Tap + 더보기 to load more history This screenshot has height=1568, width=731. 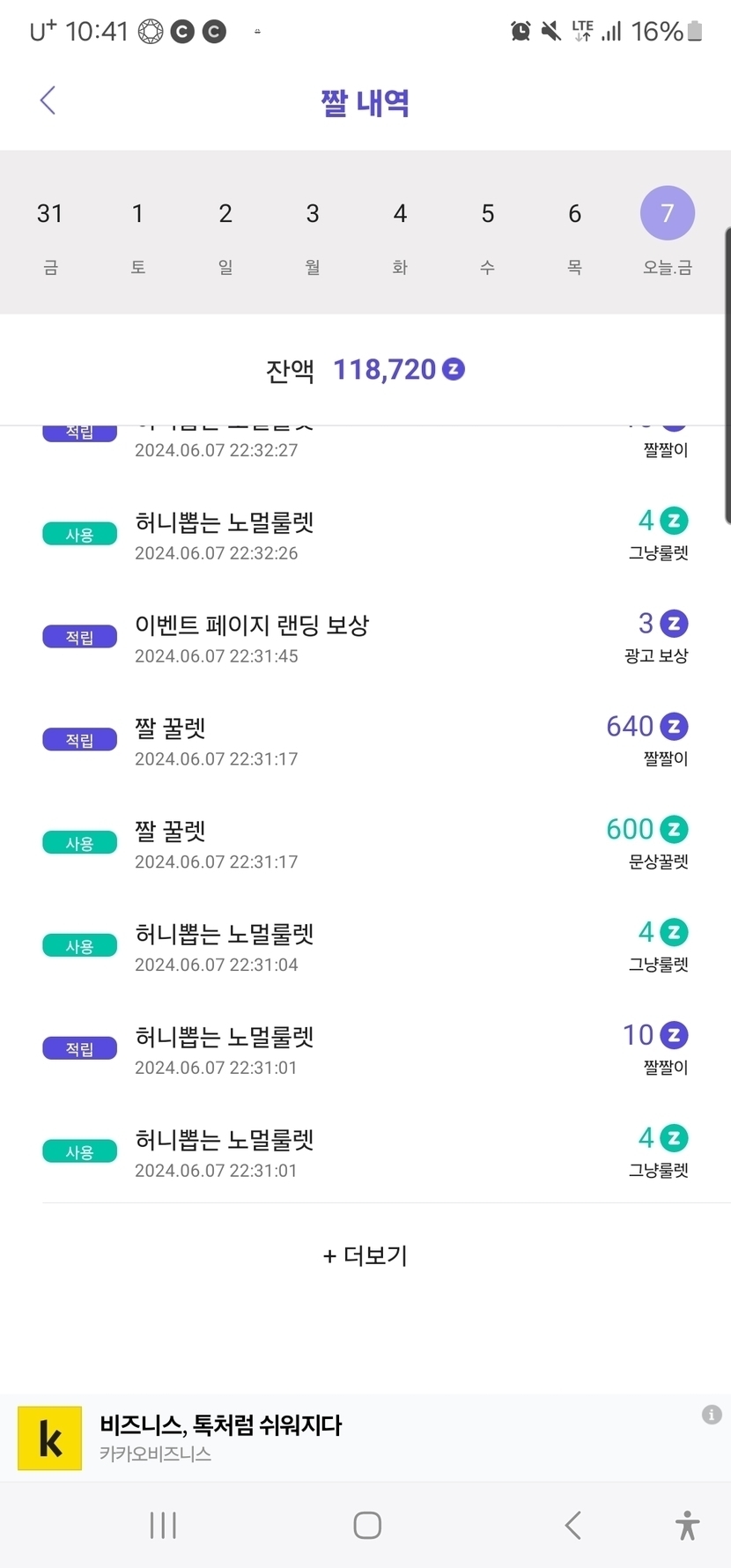(x=365, y=1256)
